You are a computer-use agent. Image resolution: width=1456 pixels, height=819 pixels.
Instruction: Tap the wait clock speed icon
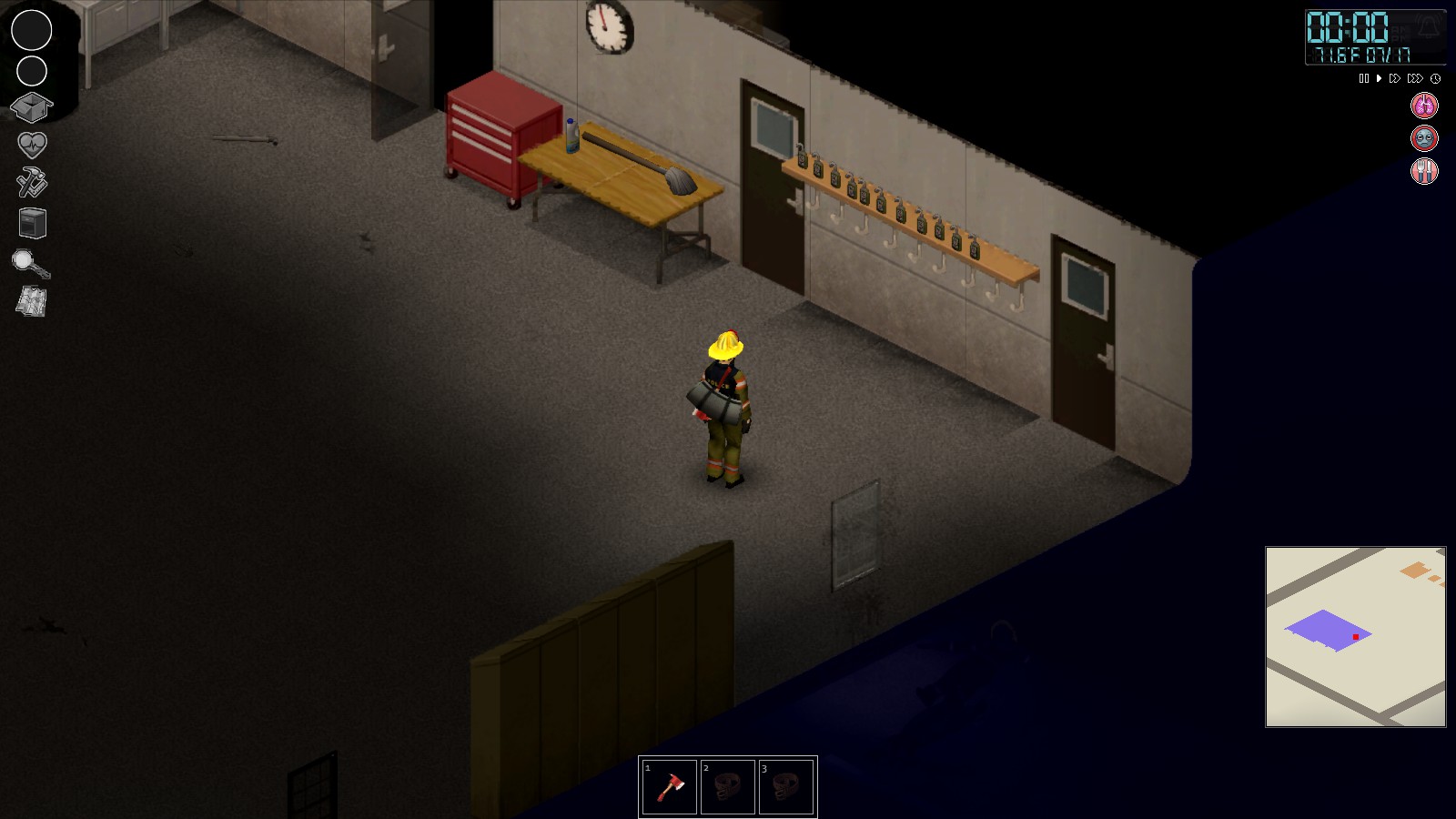(x=1436, y=79)
